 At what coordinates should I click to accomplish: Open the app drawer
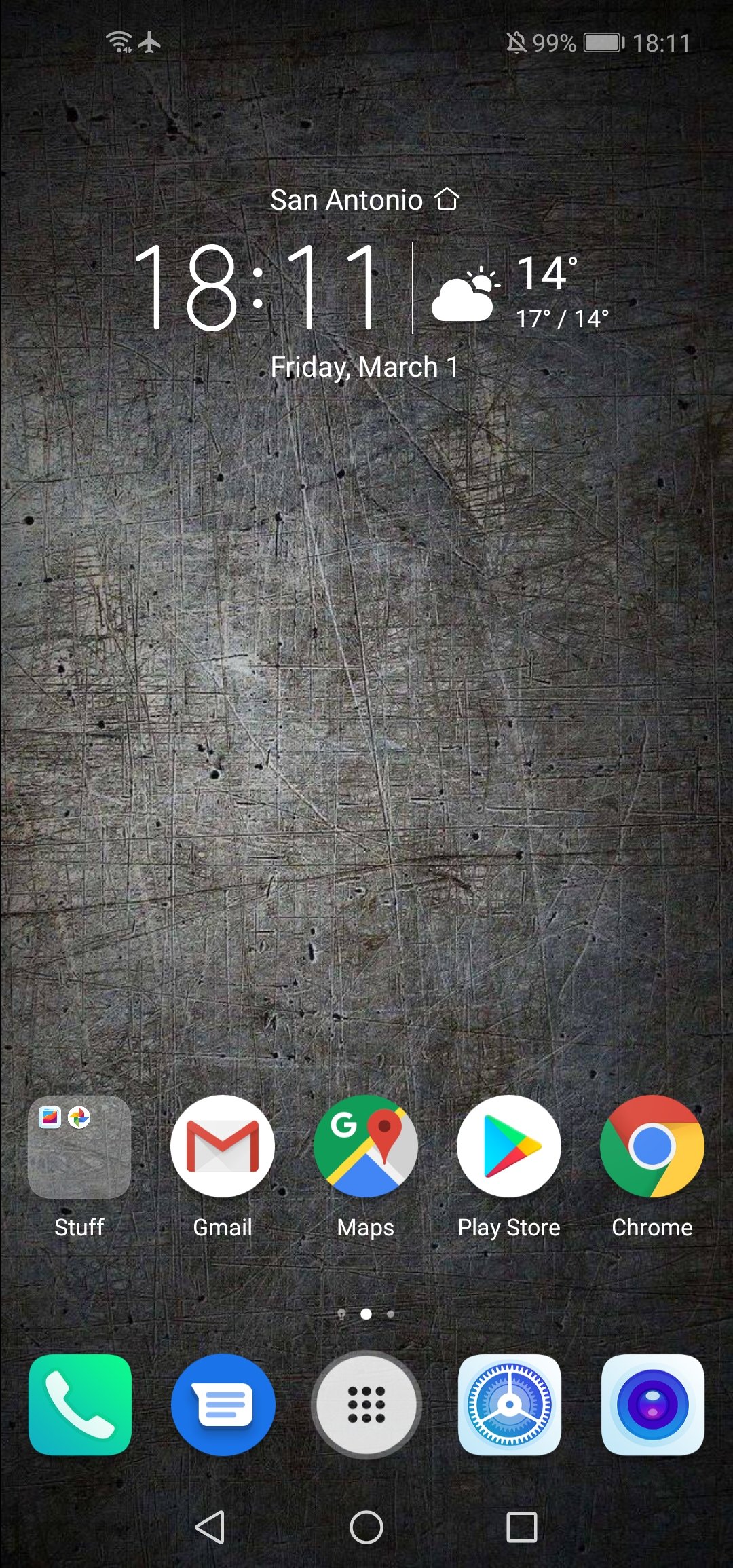point(366,1404)
